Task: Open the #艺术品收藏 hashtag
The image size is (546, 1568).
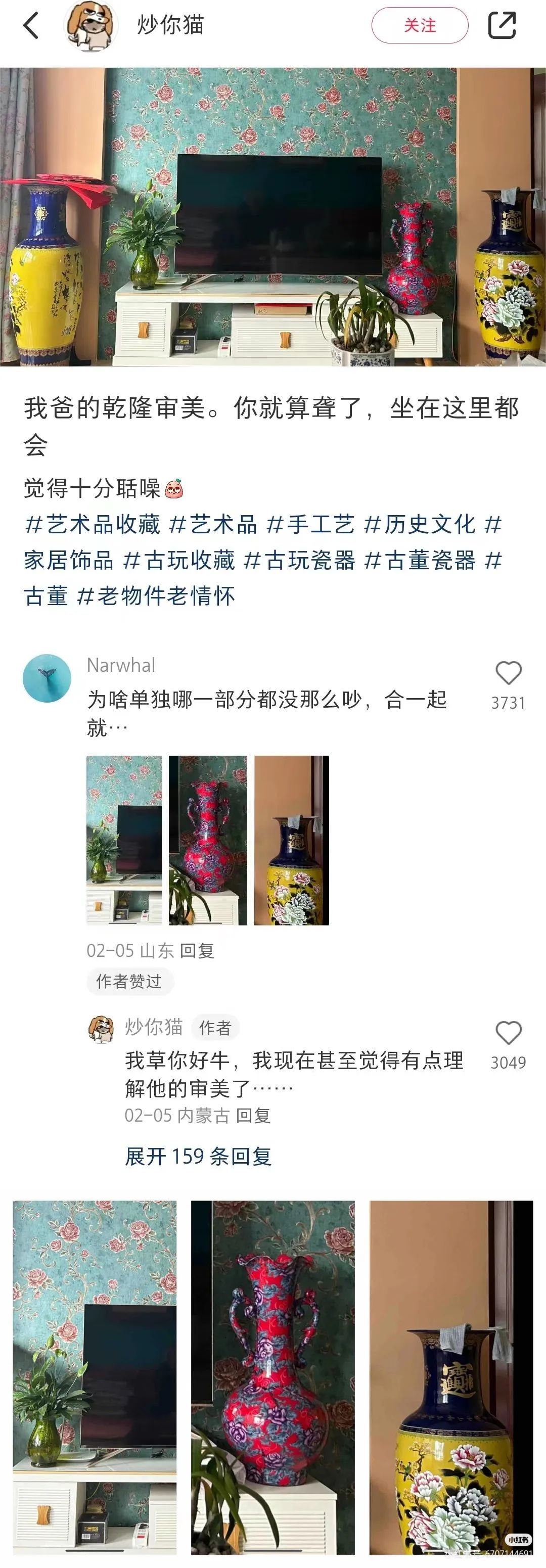Action: (x=93, y=524)
